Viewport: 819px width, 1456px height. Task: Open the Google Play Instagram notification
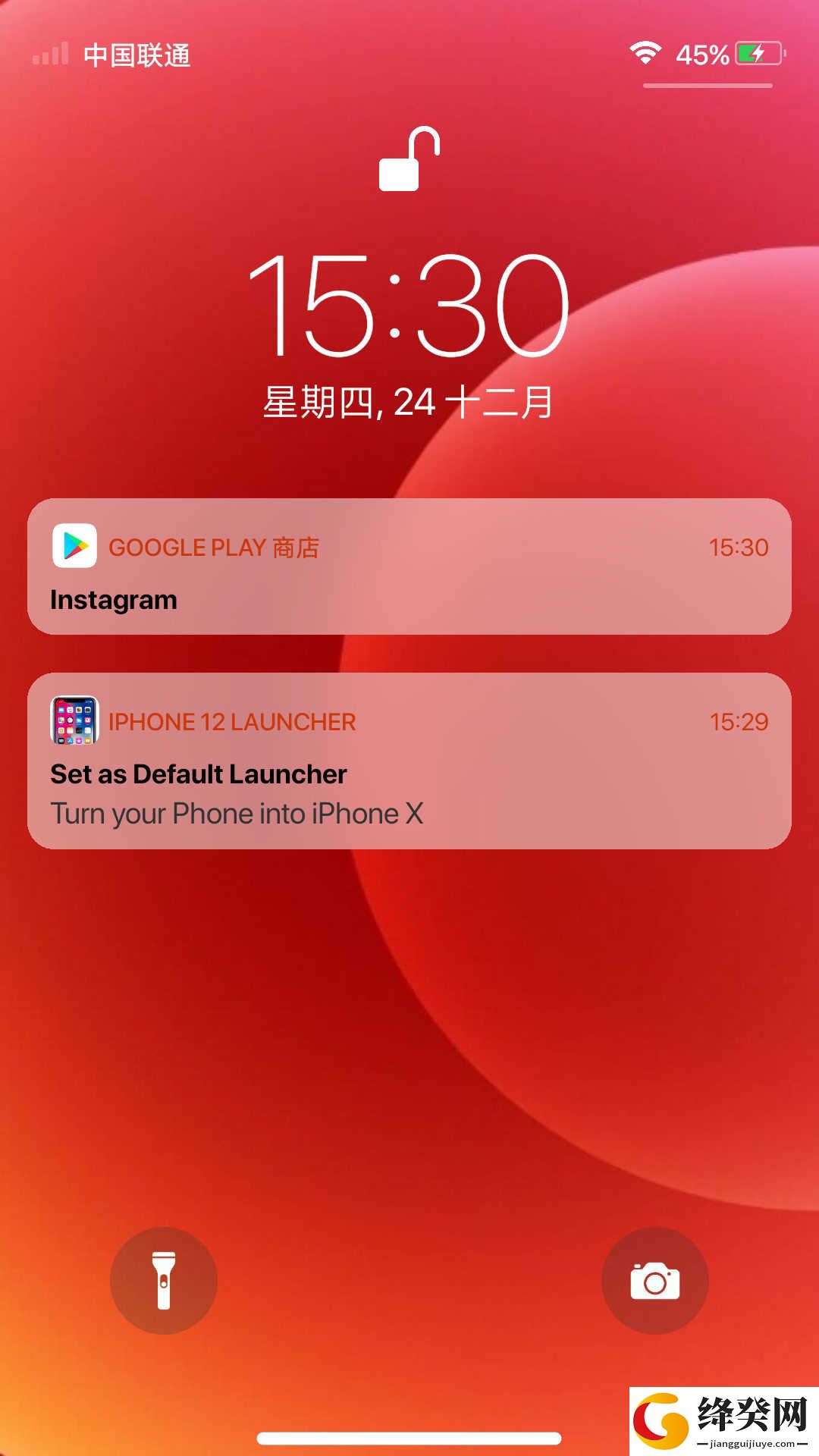pyautogui.click(x=409, y=566)
